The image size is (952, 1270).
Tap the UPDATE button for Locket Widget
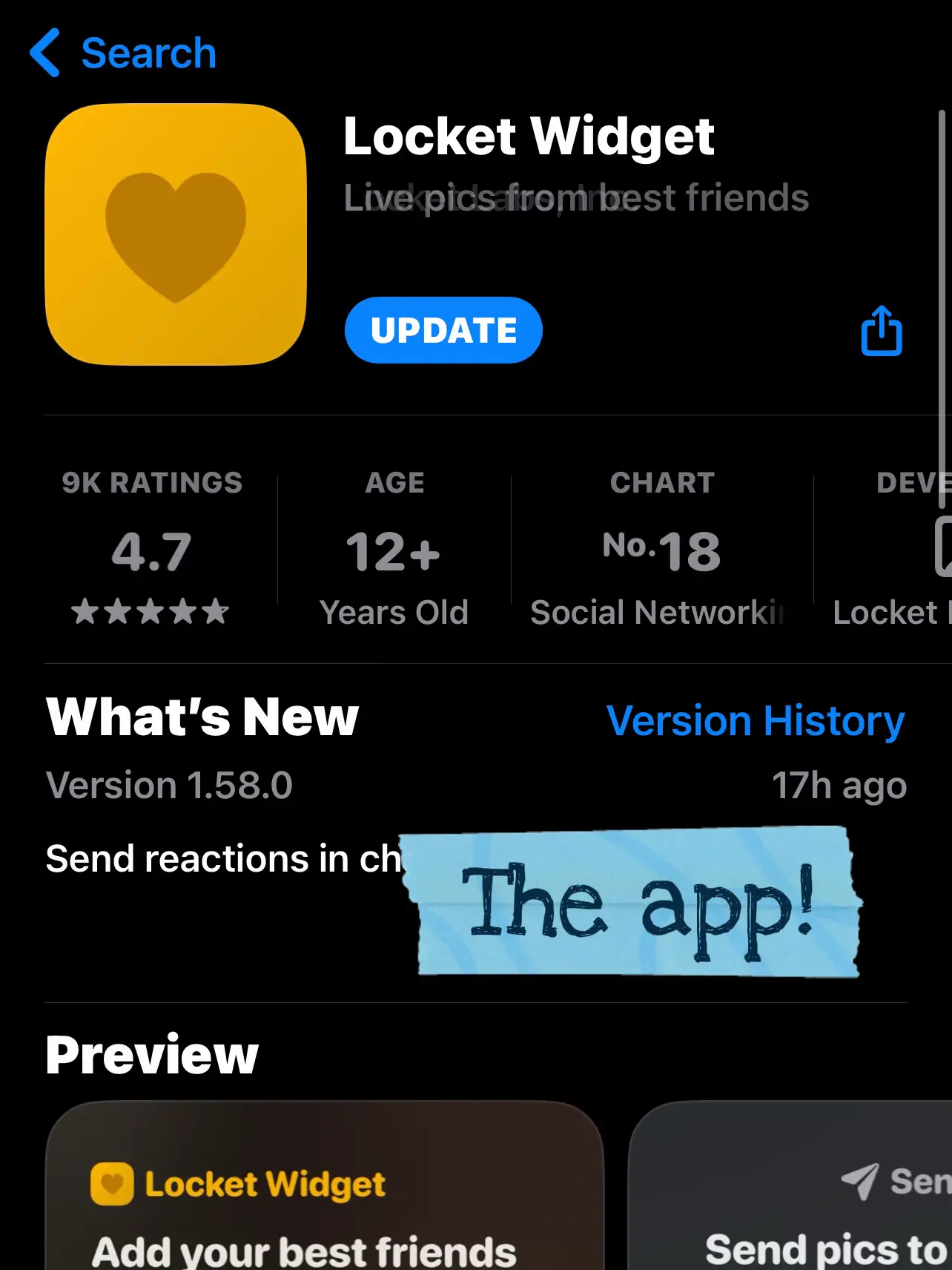point(443,331)
